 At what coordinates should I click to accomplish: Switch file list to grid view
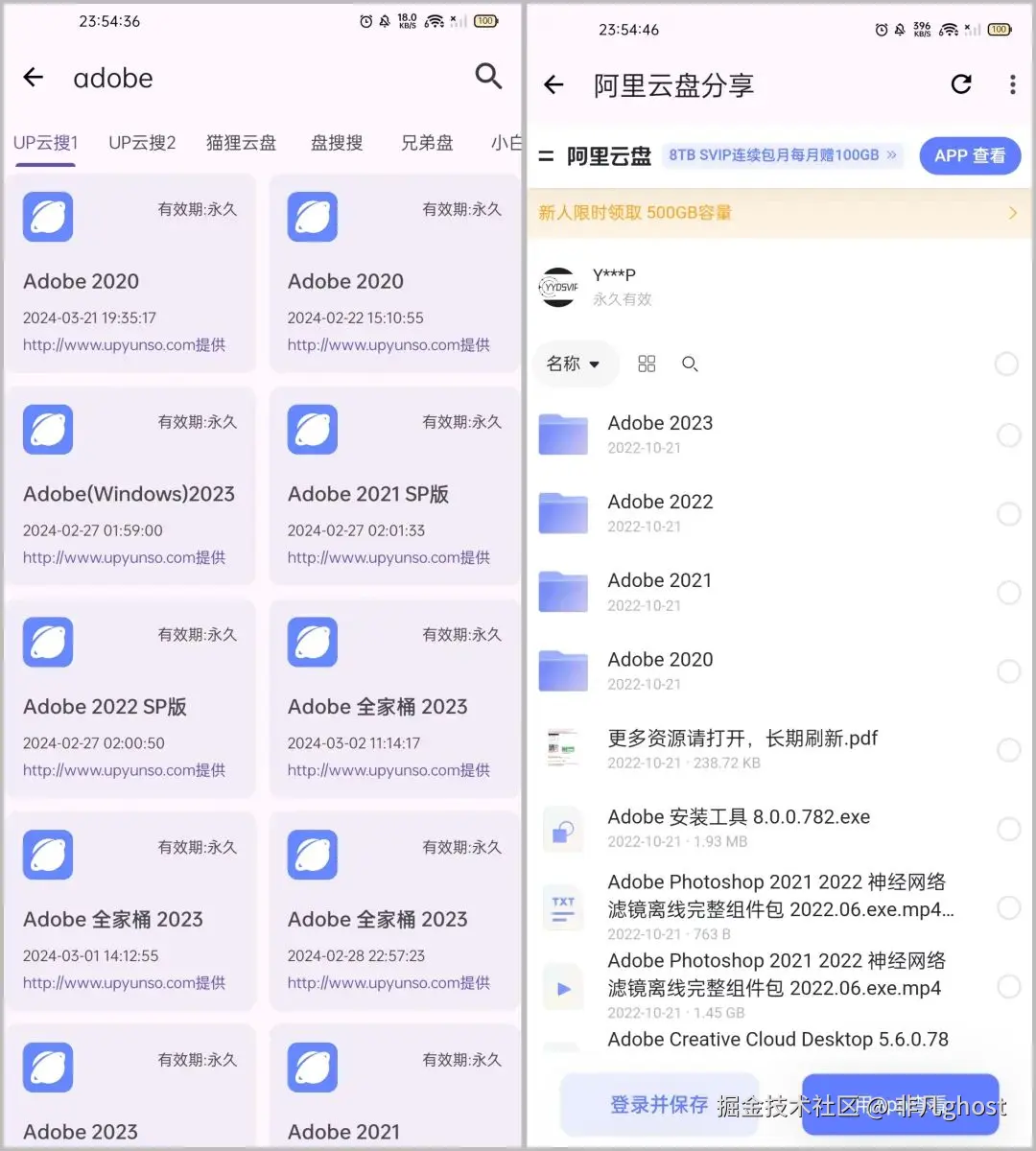pos(647,364)
